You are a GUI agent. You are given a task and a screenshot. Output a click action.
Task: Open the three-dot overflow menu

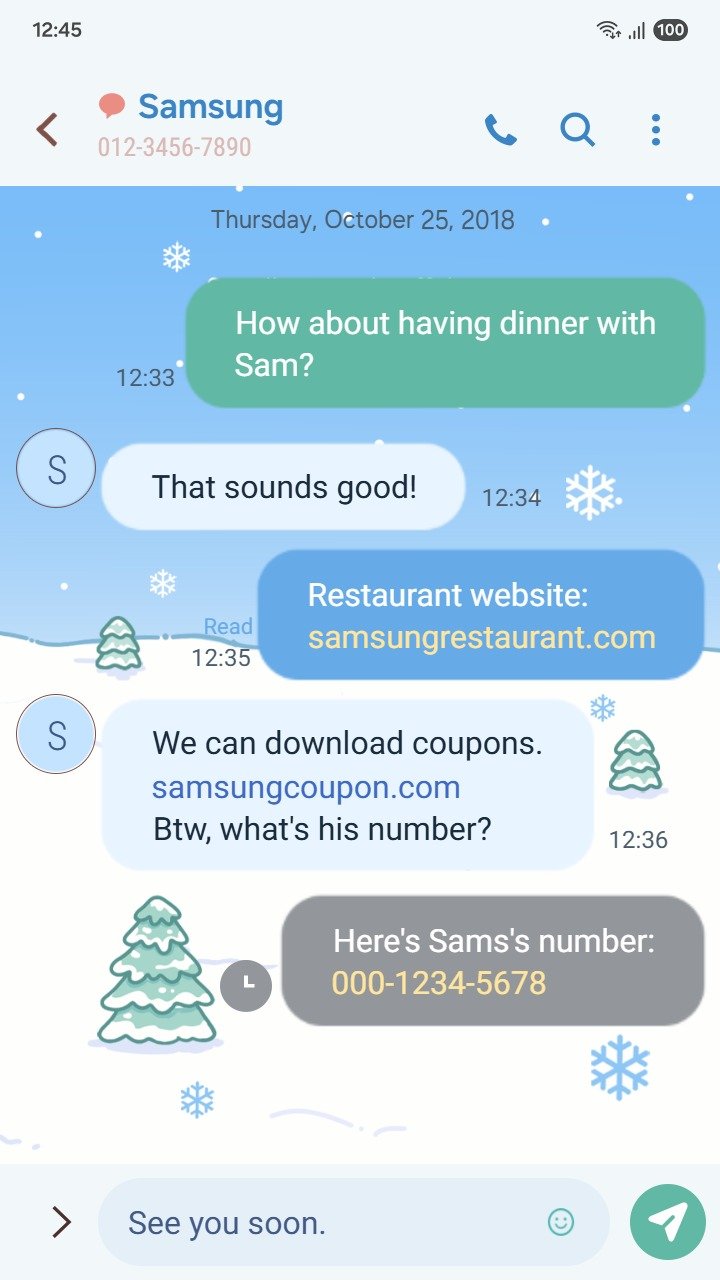coord(655,130)
